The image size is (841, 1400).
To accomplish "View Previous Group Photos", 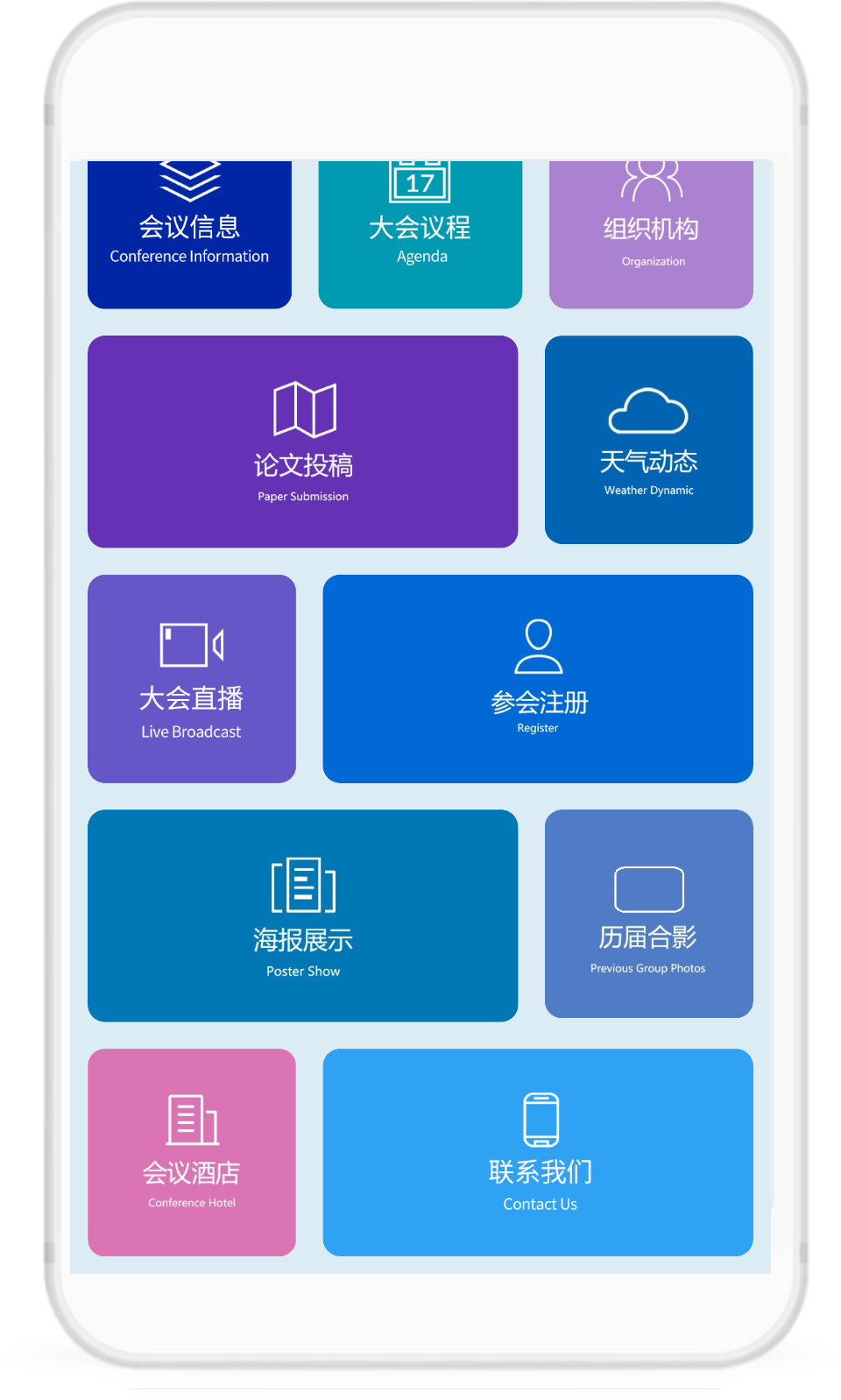I will 648,914.
